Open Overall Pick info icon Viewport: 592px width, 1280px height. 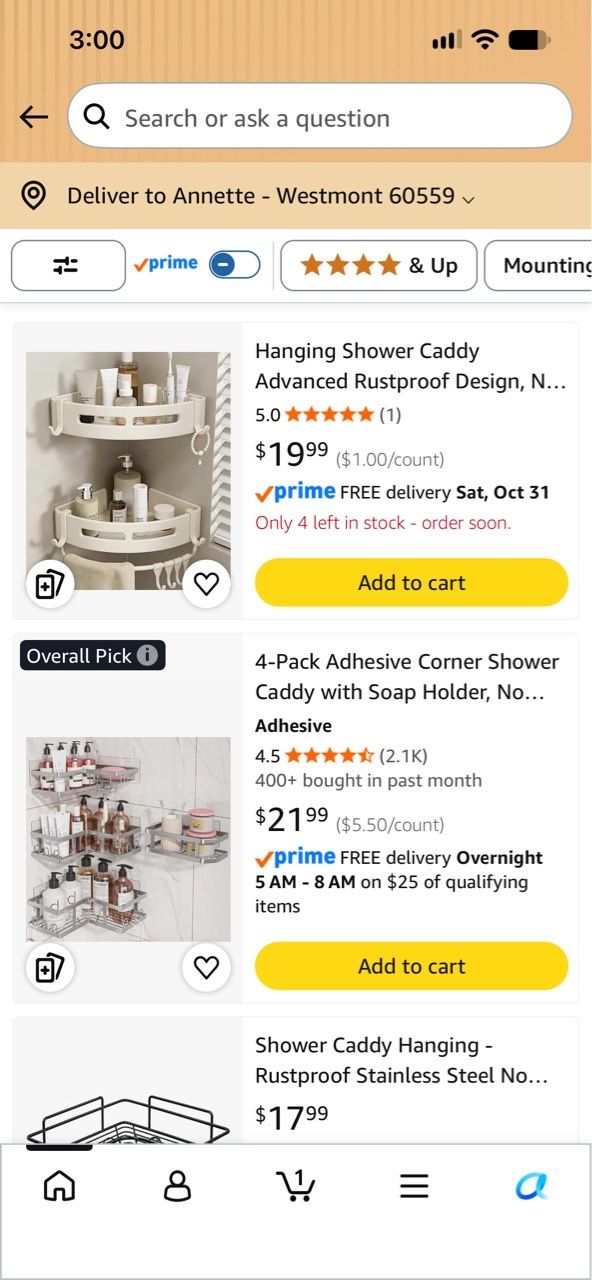(x=148, y=656)
